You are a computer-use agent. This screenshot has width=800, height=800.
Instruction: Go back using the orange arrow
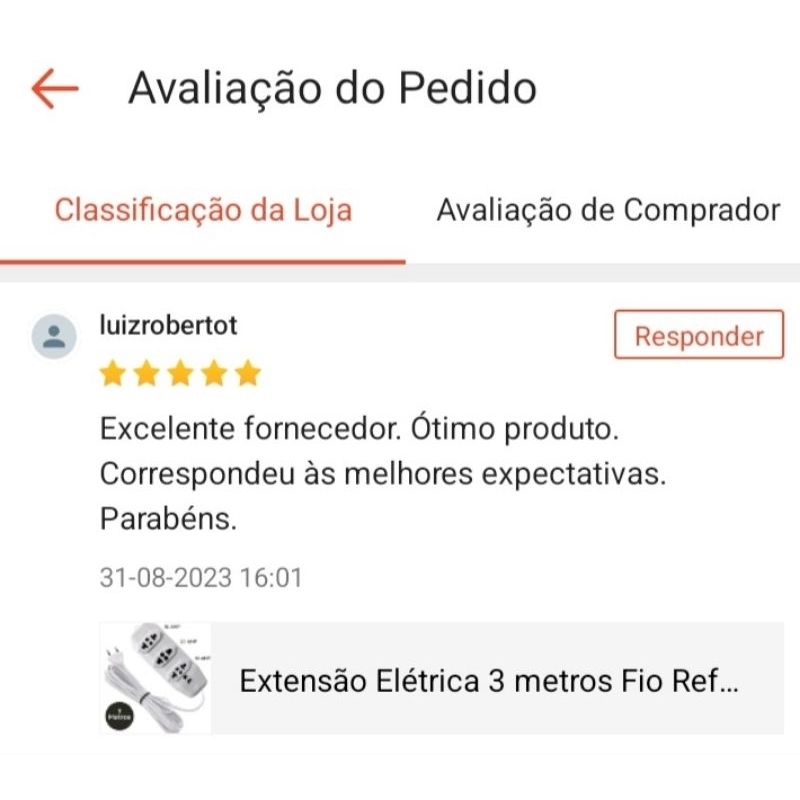point(54,89)
